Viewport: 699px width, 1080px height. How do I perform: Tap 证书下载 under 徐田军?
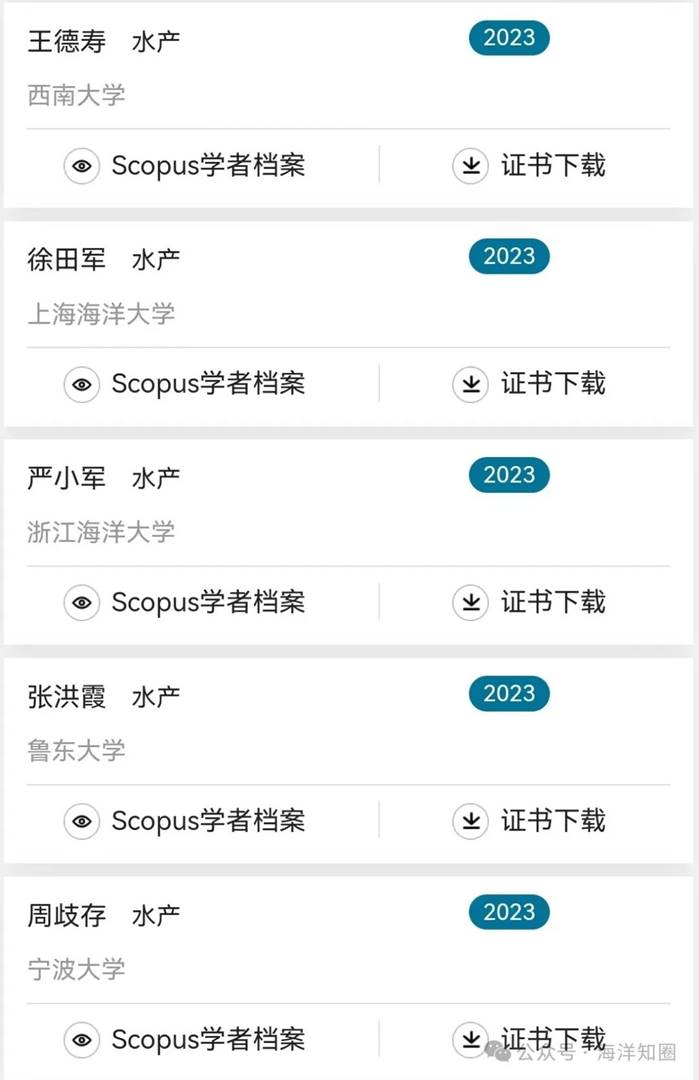530,383
